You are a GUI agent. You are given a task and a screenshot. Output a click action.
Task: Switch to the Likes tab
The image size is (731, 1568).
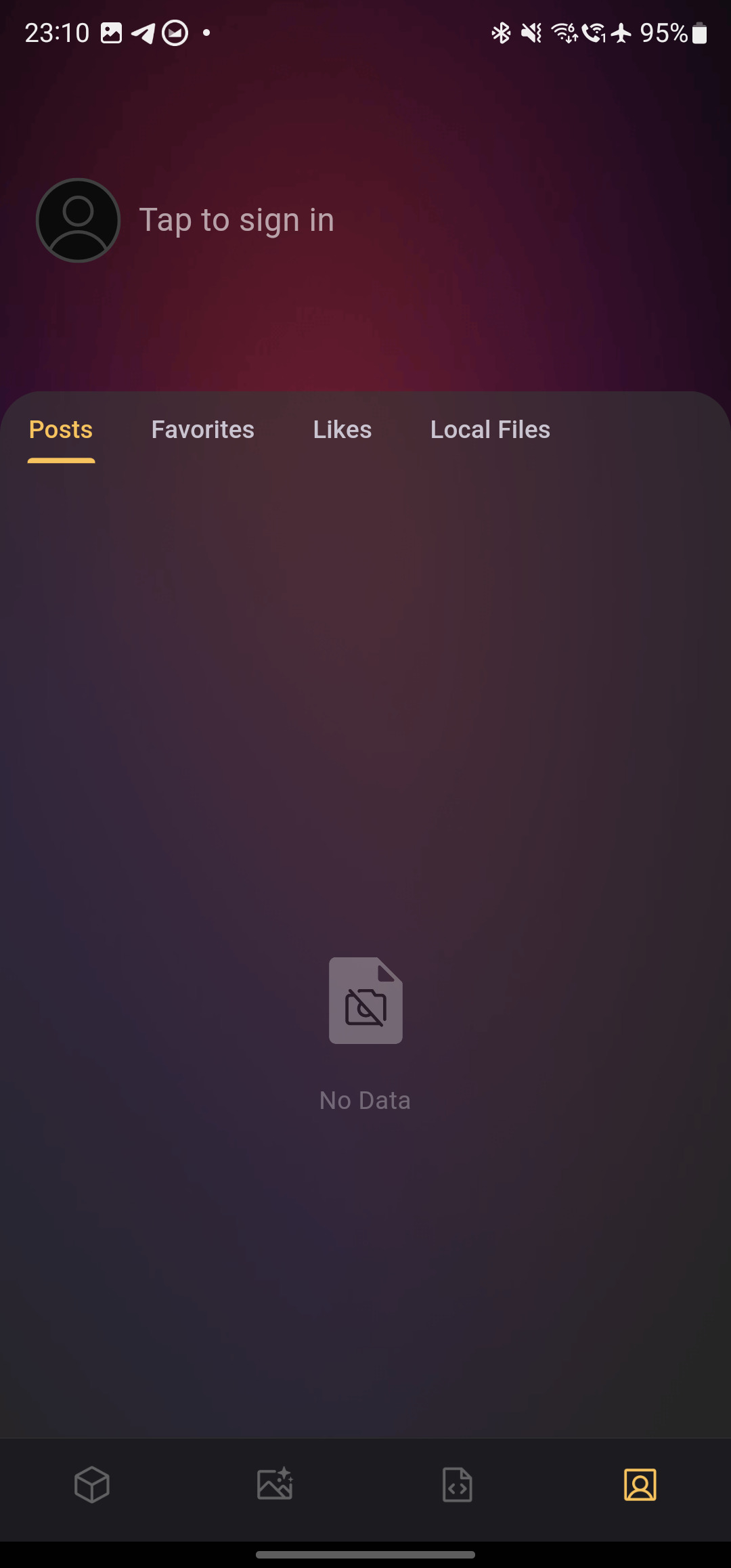342,430
